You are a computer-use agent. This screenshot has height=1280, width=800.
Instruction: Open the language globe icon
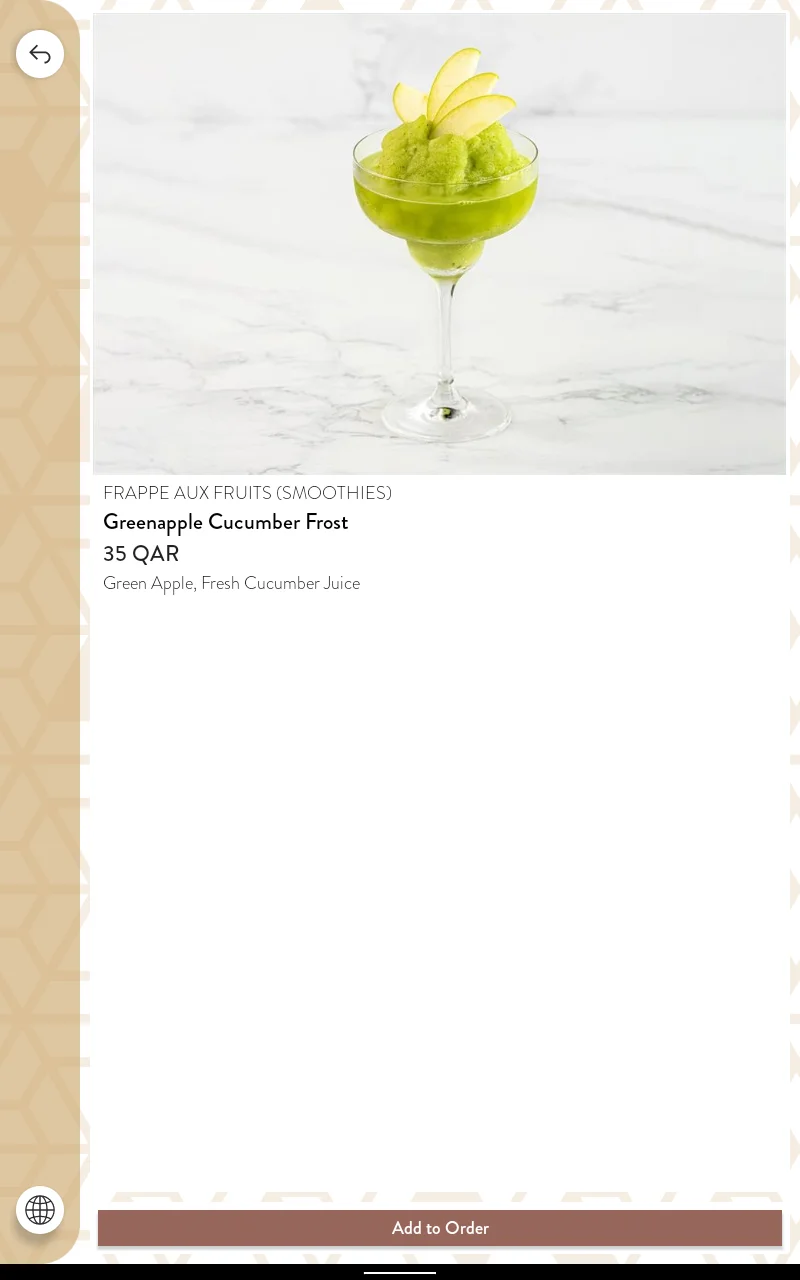(x=40, y=1210)
